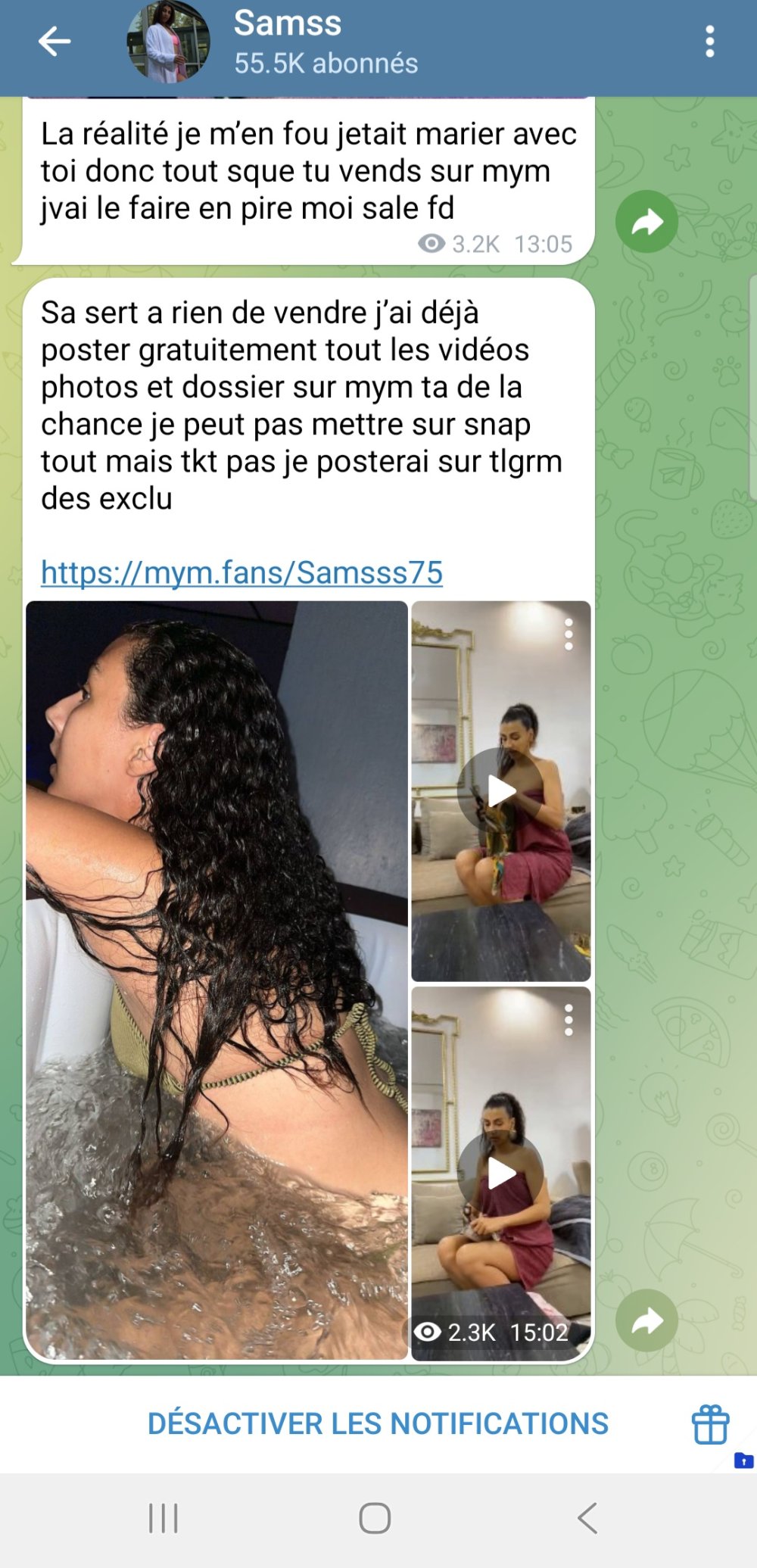Screen dimensions: 757x1568
Task: Open the mym.fans/Samsss75 link
Action: point(241,572)
